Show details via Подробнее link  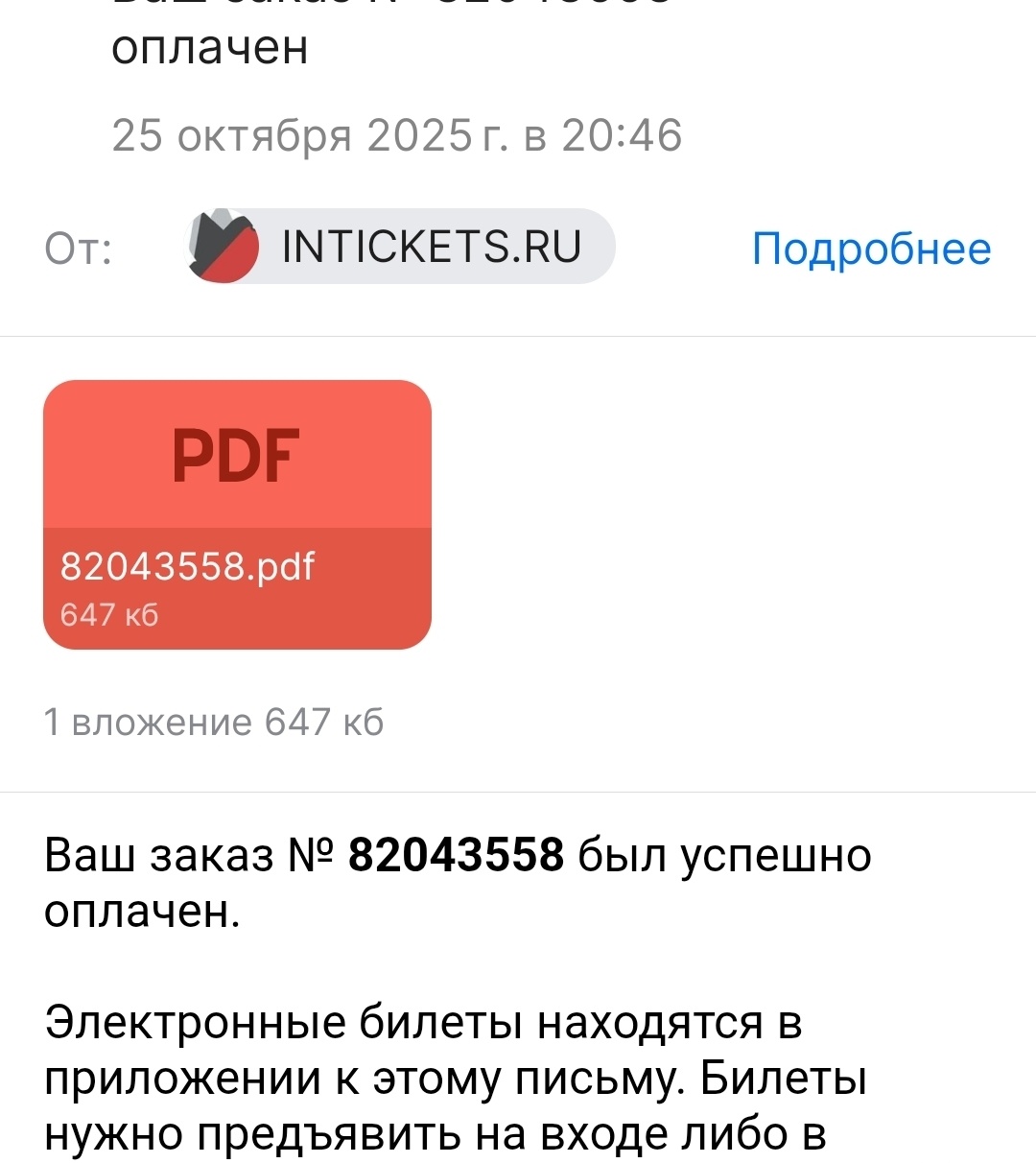[x=870, y=249]
